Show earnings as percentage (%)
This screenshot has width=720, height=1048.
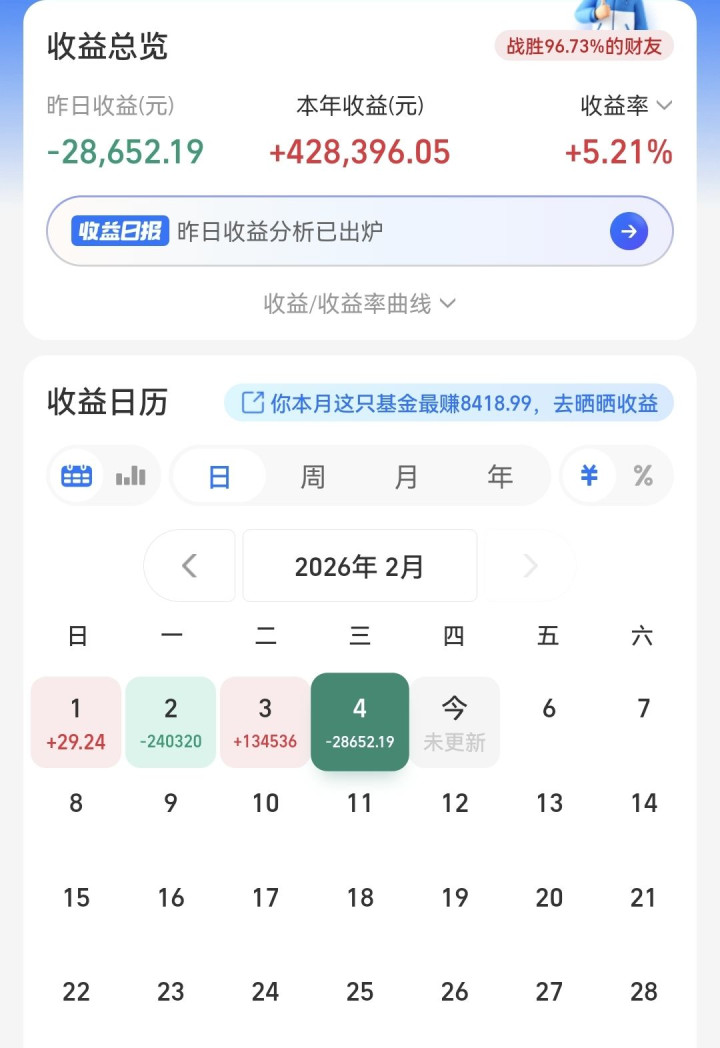pos(643,476)
